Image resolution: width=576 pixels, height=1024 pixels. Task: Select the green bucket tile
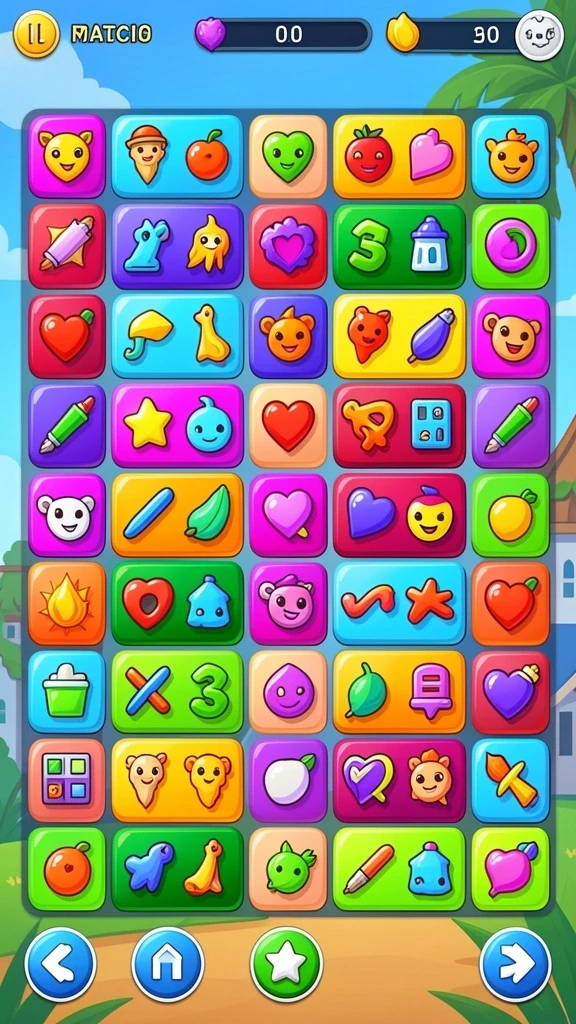point(67,692)
